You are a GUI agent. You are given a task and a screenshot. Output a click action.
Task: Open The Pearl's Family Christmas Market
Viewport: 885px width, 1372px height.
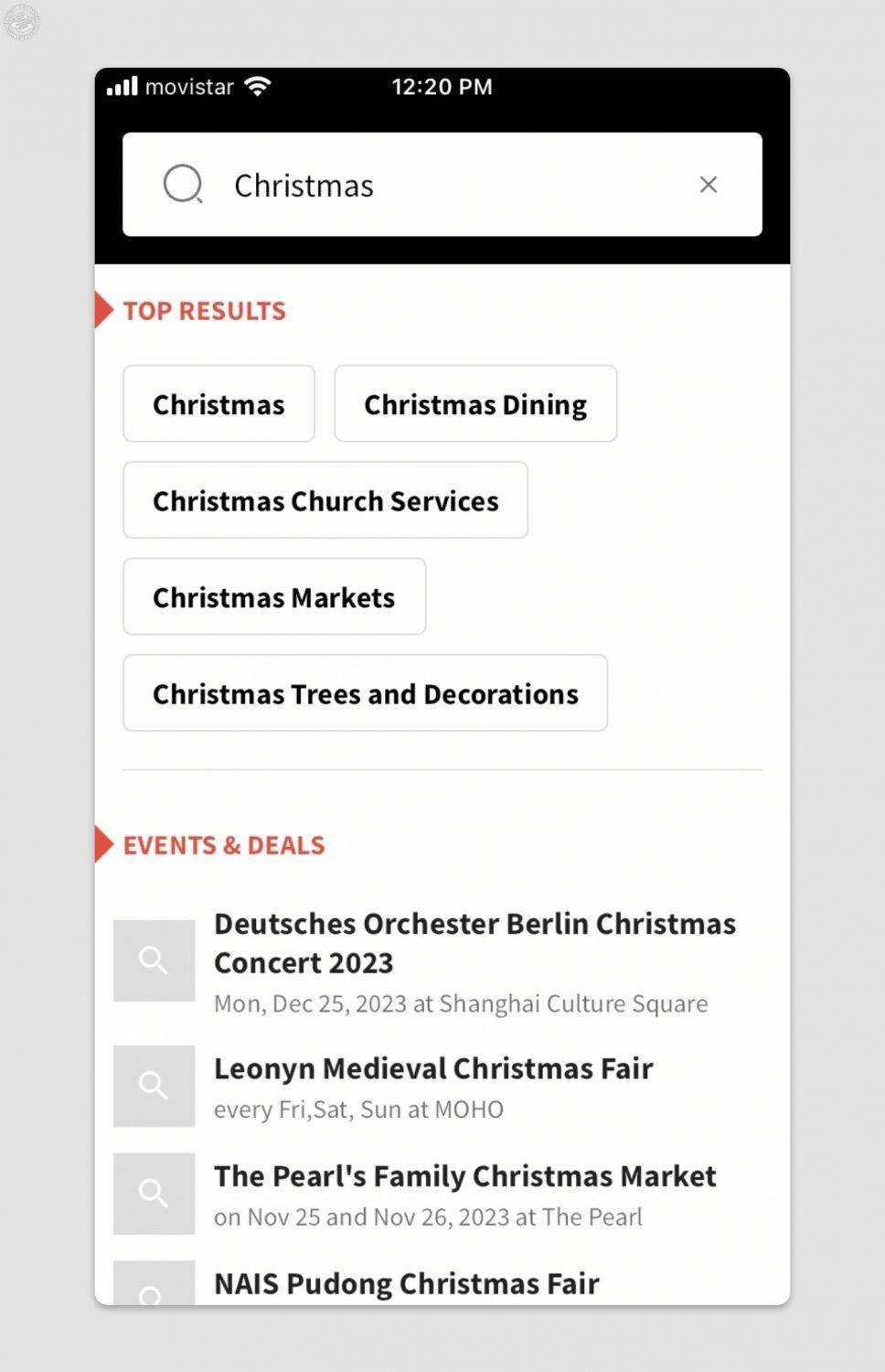pyautogui.click(x=464, y=1176)
